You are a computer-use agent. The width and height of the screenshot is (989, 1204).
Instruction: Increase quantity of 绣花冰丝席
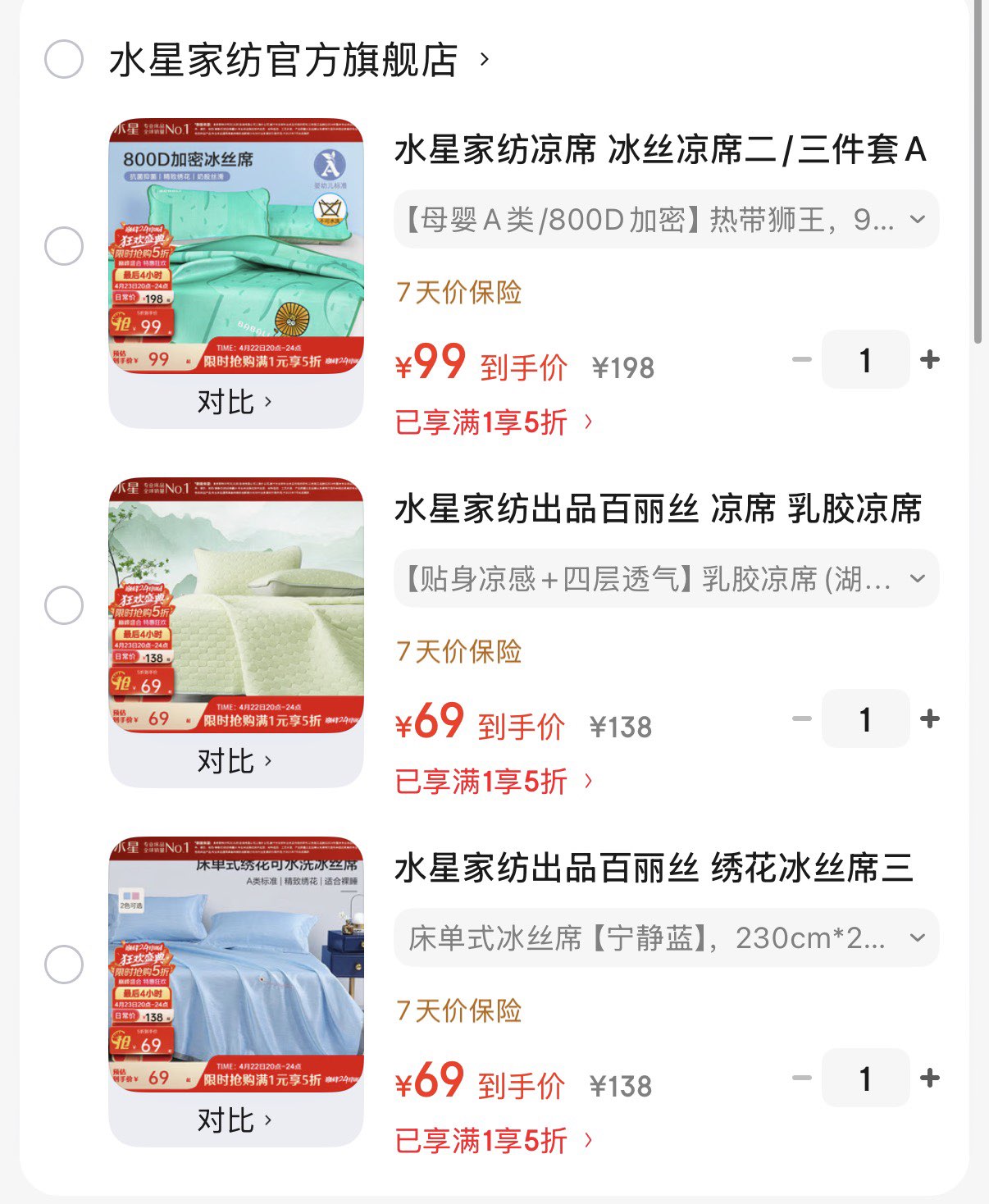click(x=930, y=1078)
